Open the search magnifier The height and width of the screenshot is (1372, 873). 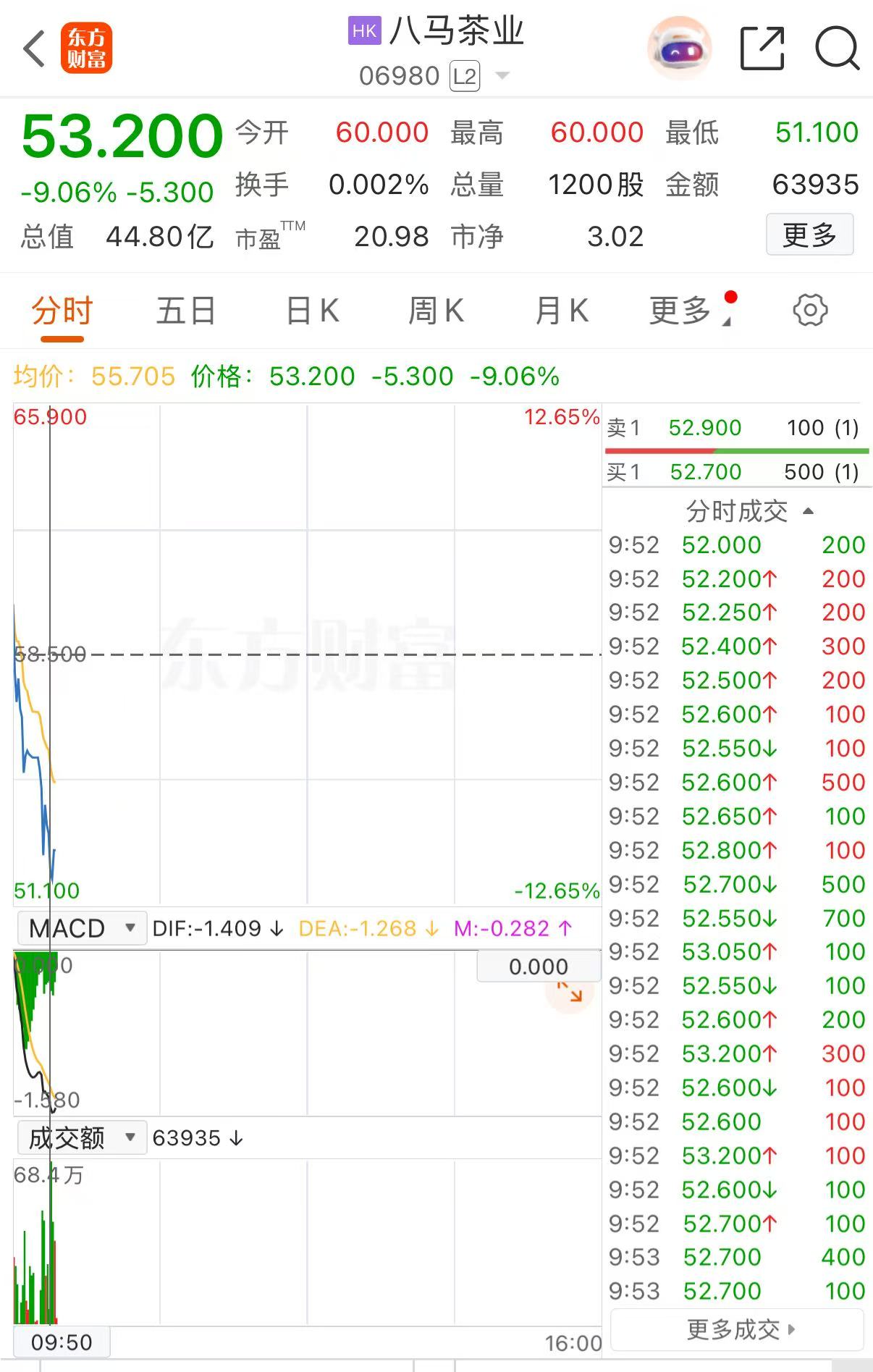837,49
